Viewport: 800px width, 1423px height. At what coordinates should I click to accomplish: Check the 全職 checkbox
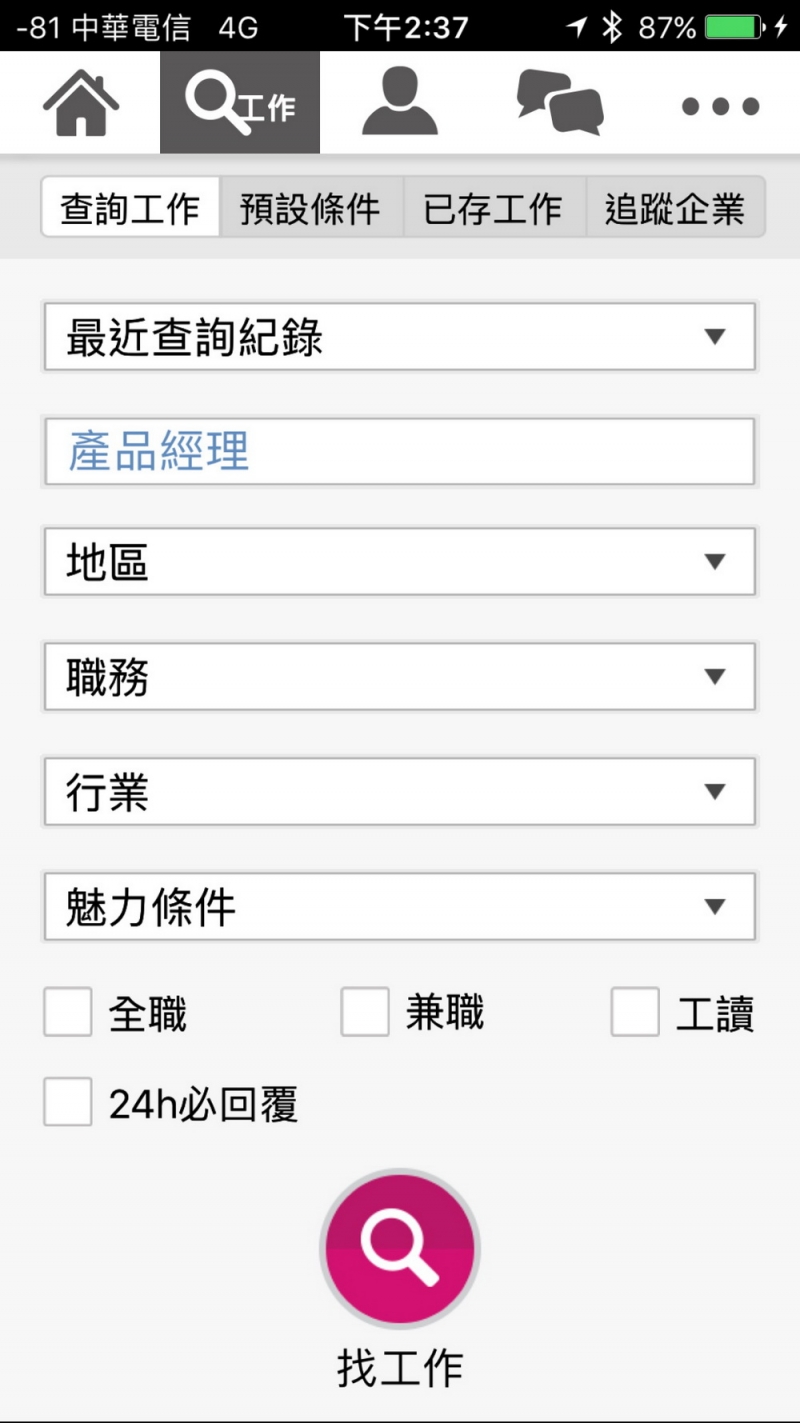click(x=68, y=1012)
